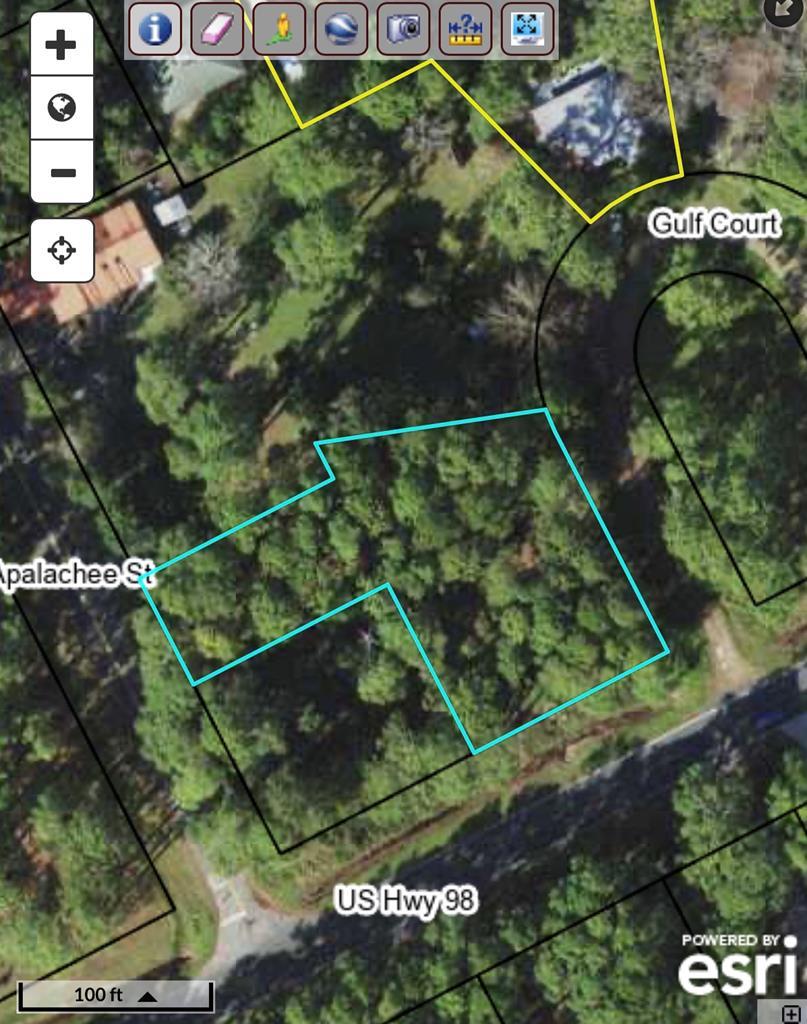
Task: Reset map to default extent globe
Action: pos(62,107)
